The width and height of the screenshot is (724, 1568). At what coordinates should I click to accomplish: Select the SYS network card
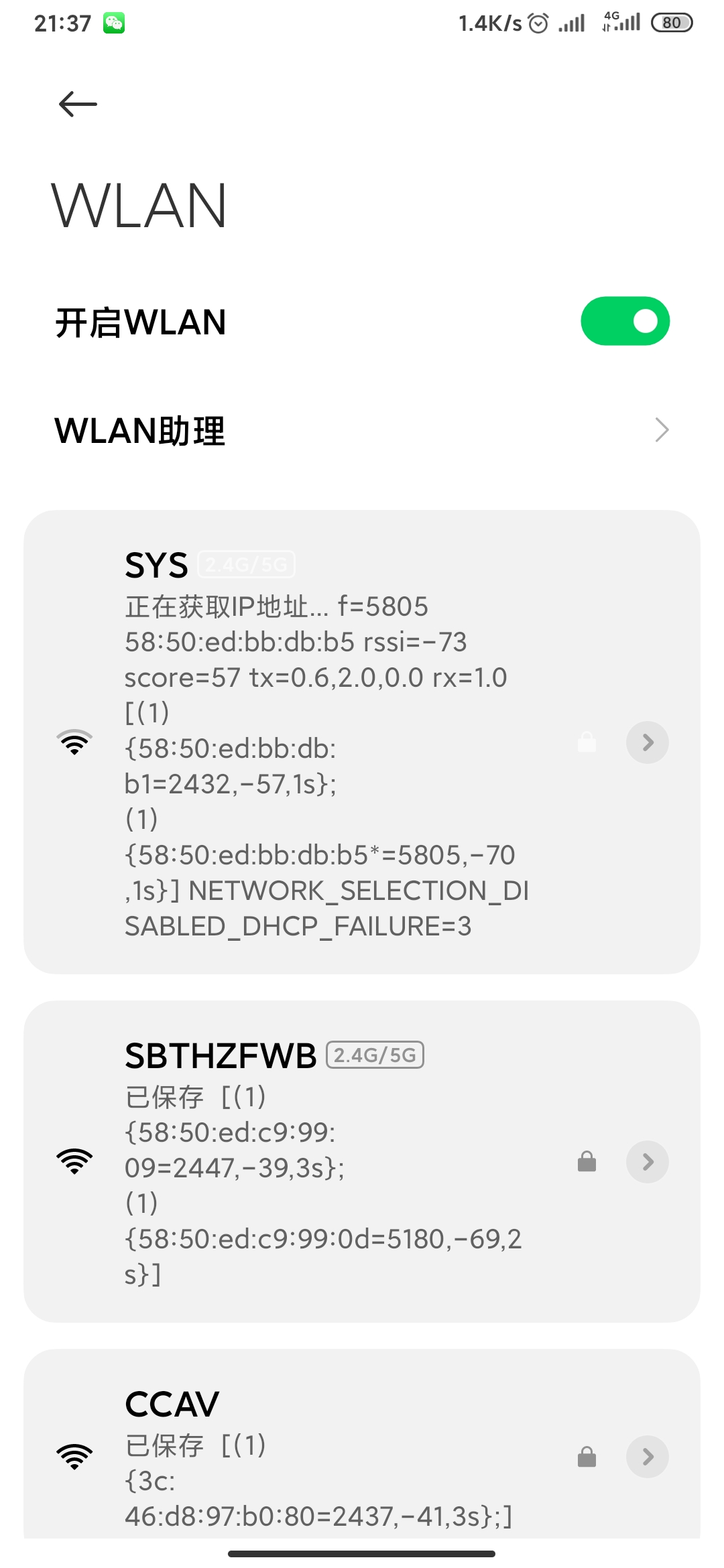point(362,742)
